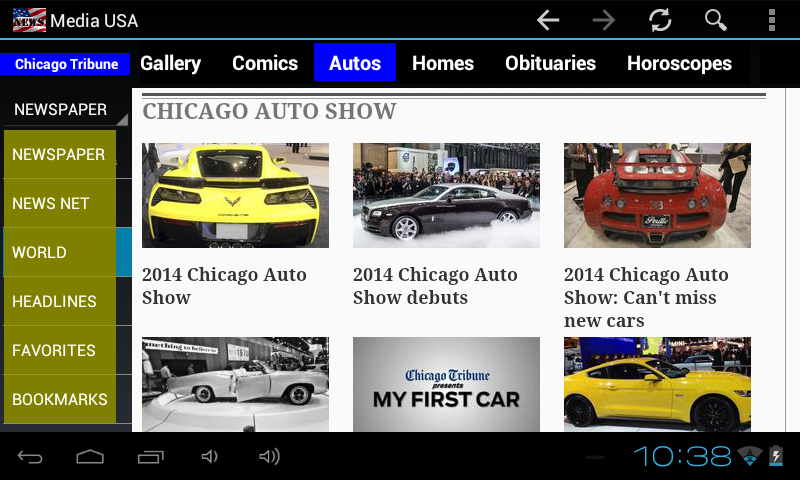The height and width of the screenshot is (480, 800).
Task: Tap the system home button
Action: [x=90, y=457]
